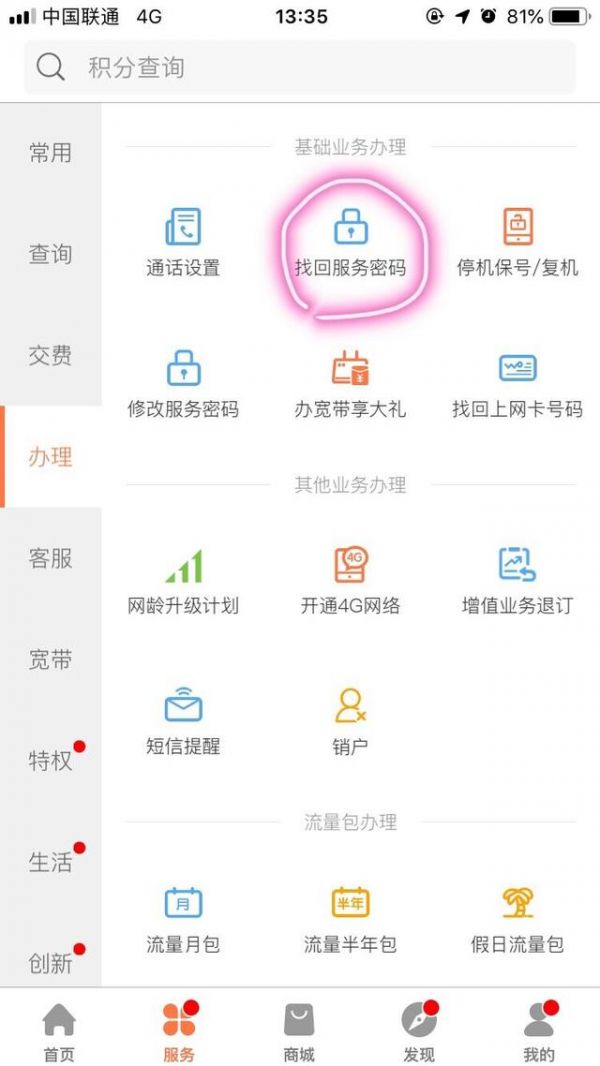Open 流量月包
The image size is (600, 1066).
point(183,919)
